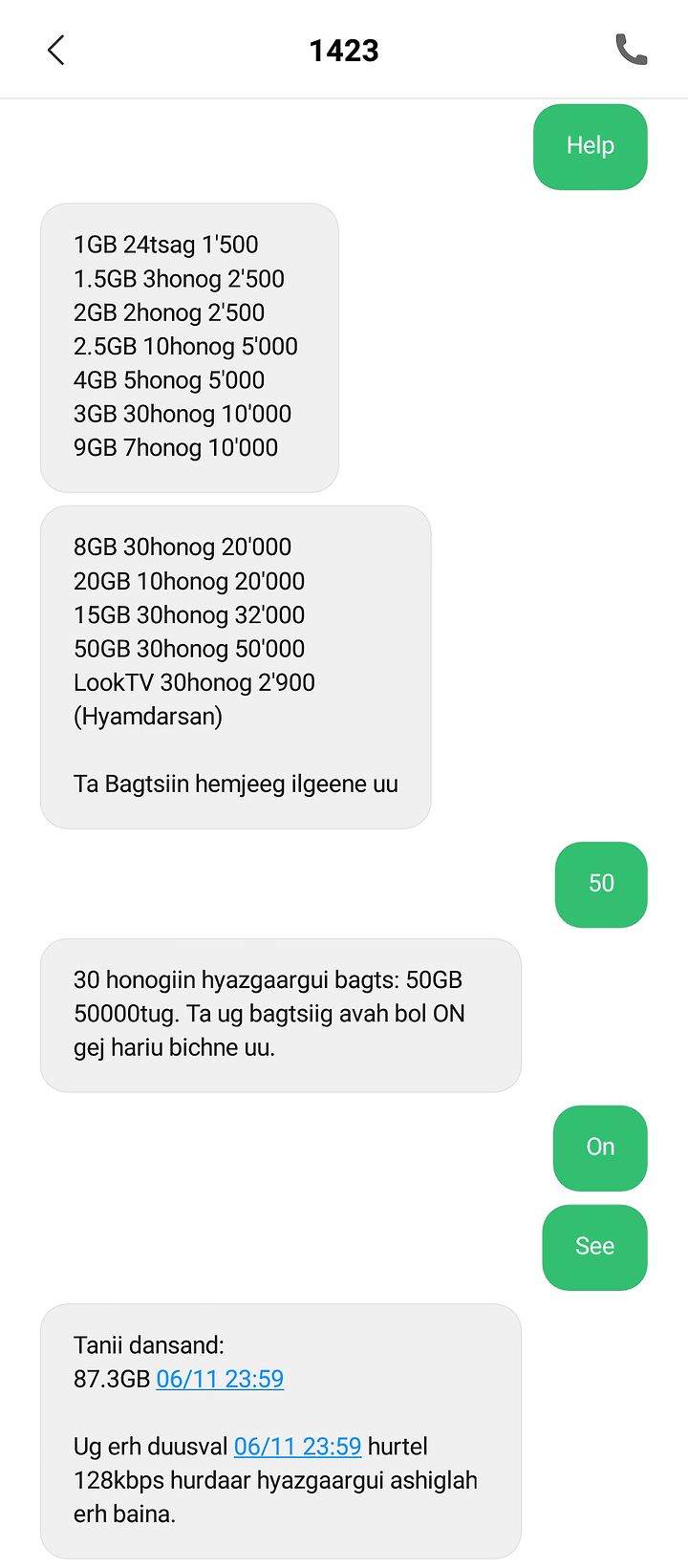Tap the date link after "Ug erh duusval"

[297, 1447]
